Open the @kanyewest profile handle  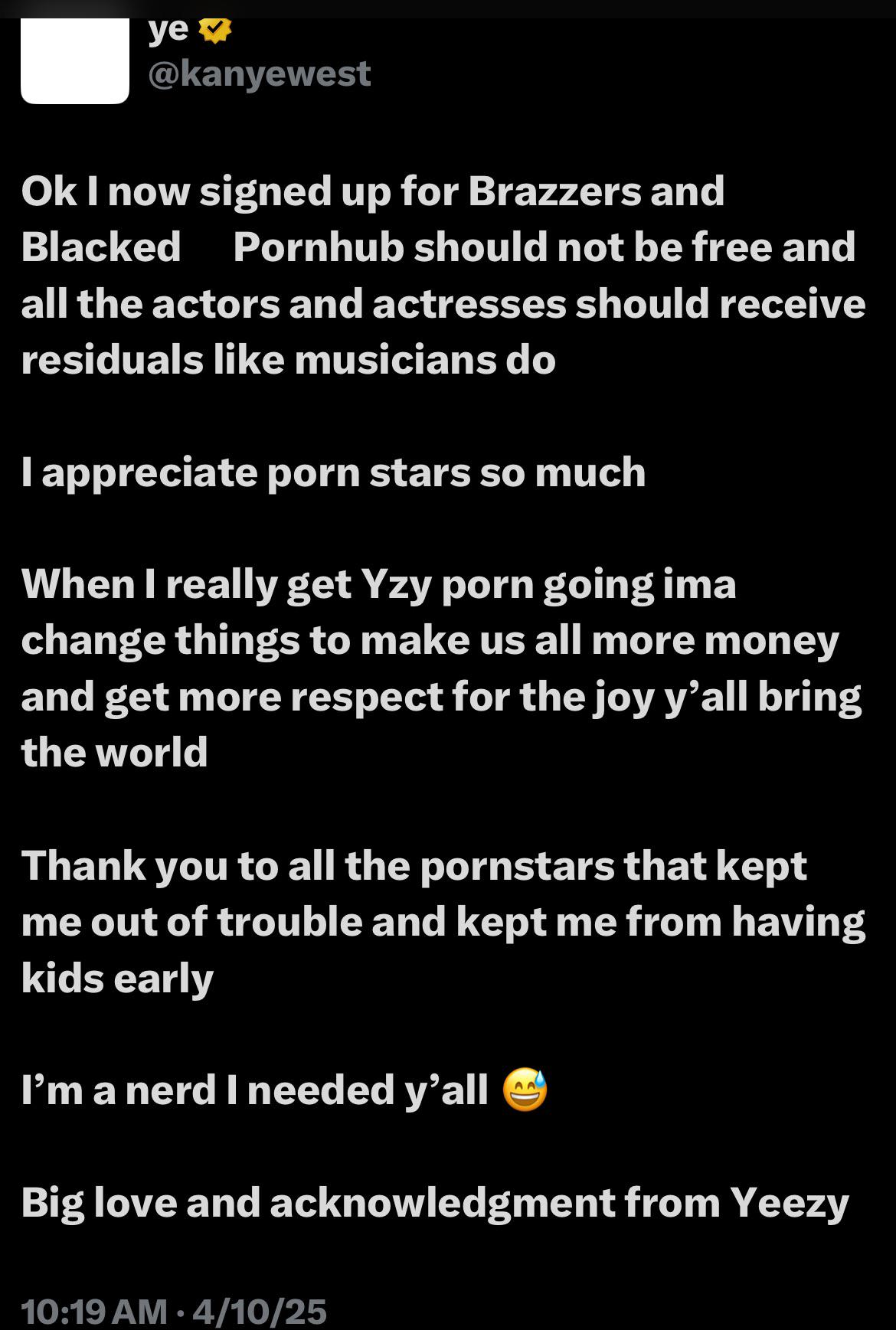(x=259, y=74)
